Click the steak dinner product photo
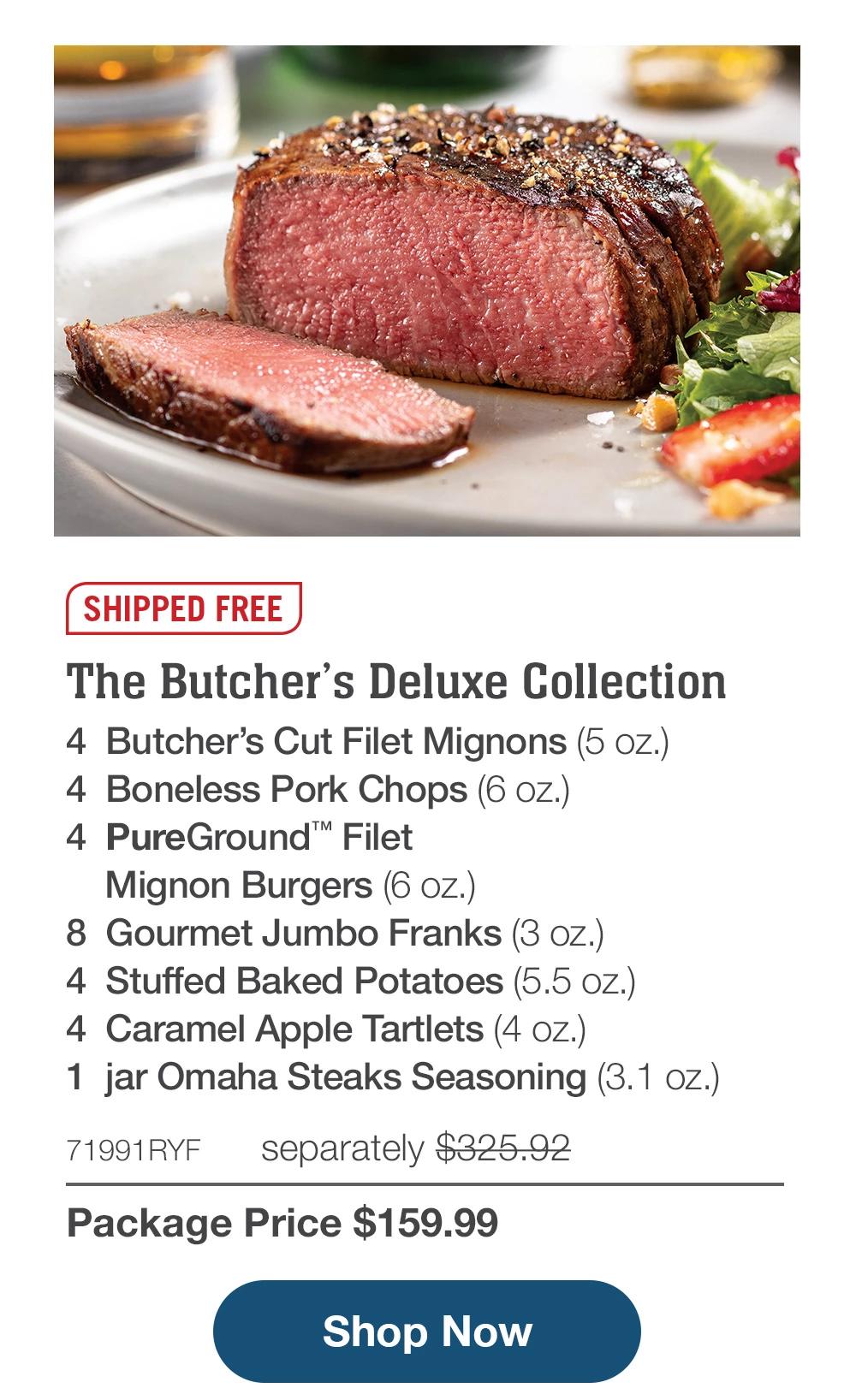Image resolution: width=856 pixels, height=1400 pixels. click(x=428, y=291)
